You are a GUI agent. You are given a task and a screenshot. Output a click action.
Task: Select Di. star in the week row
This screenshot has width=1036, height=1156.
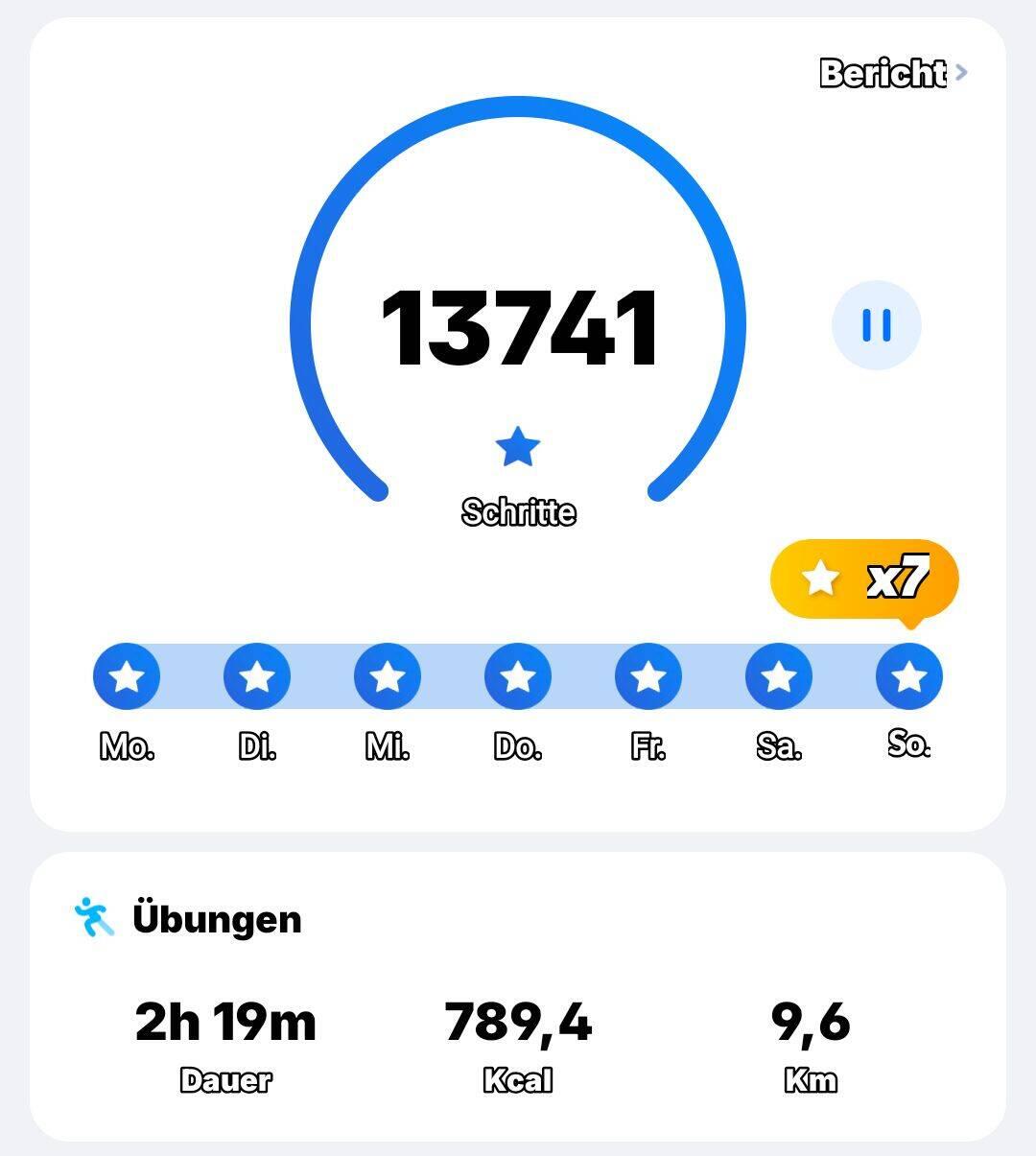click(257, 677)
